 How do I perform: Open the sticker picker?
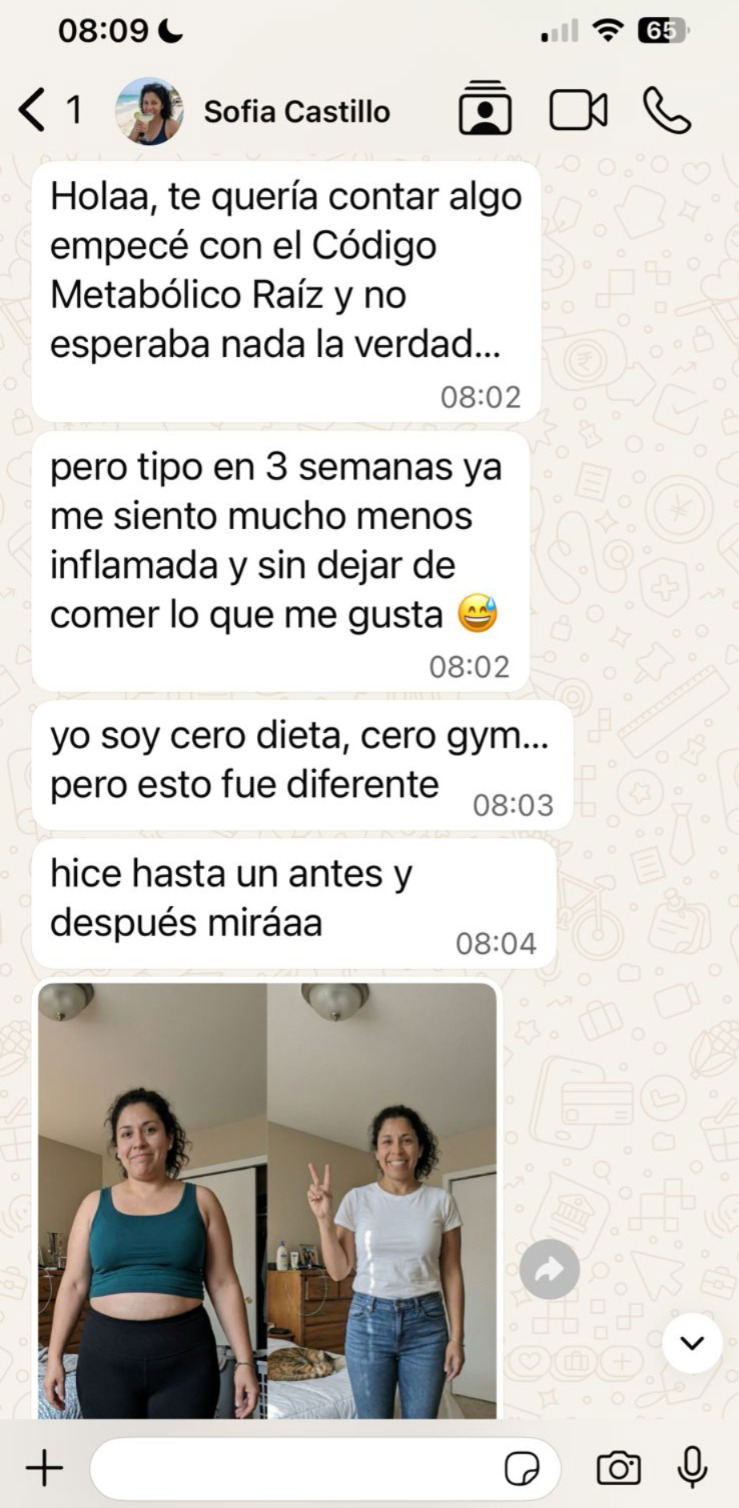coord(521,1468)
